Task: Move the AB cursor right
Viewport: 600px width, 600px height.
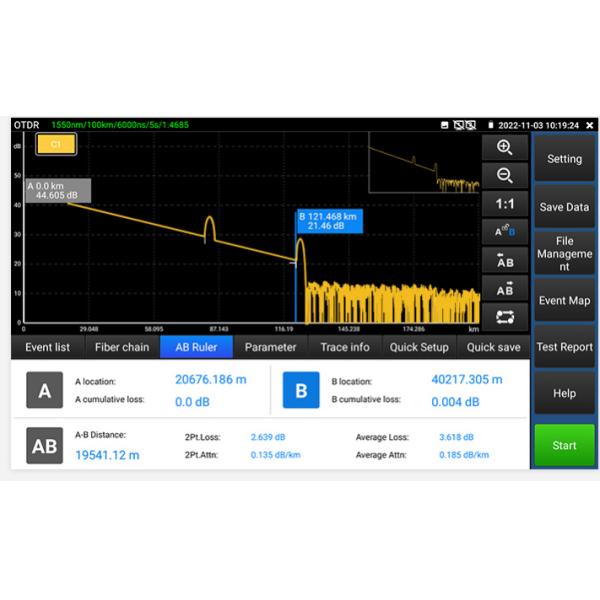Action: tap(505, 289)
